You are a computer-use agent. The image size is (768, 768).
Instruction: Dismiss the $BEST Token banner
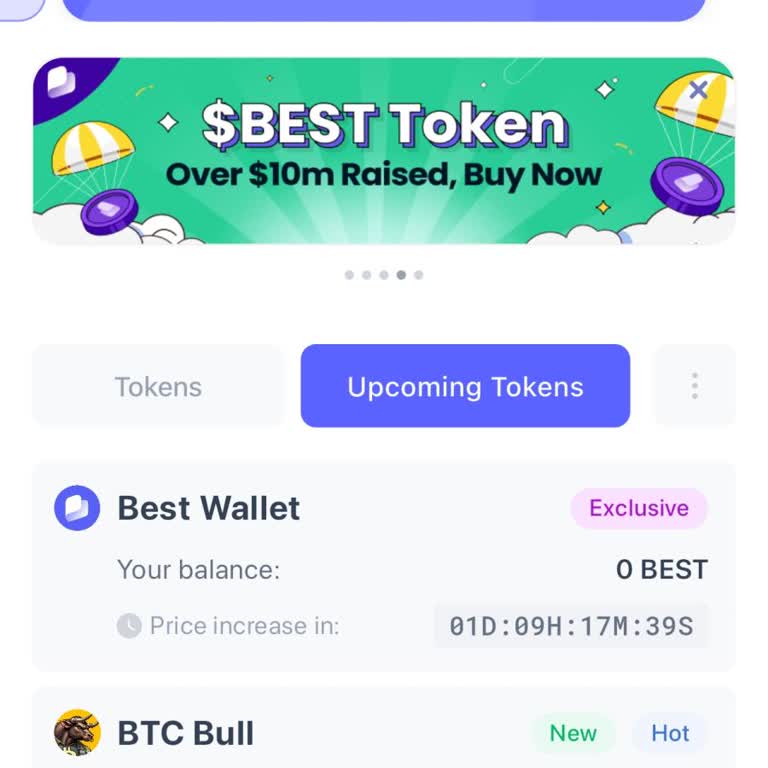[x=698, y=90]
